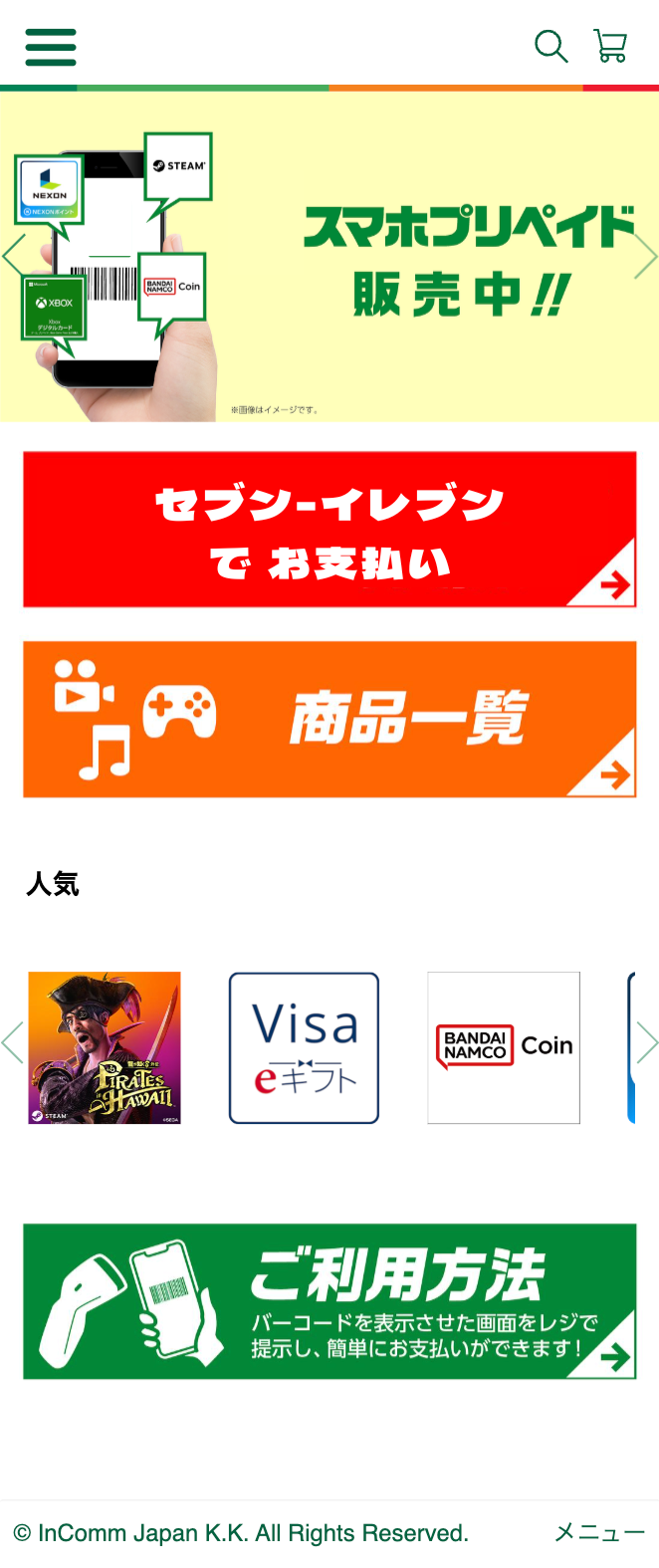Open the hamburger menu
This screenshot has height=1568, width=659.
coord(51,47)
